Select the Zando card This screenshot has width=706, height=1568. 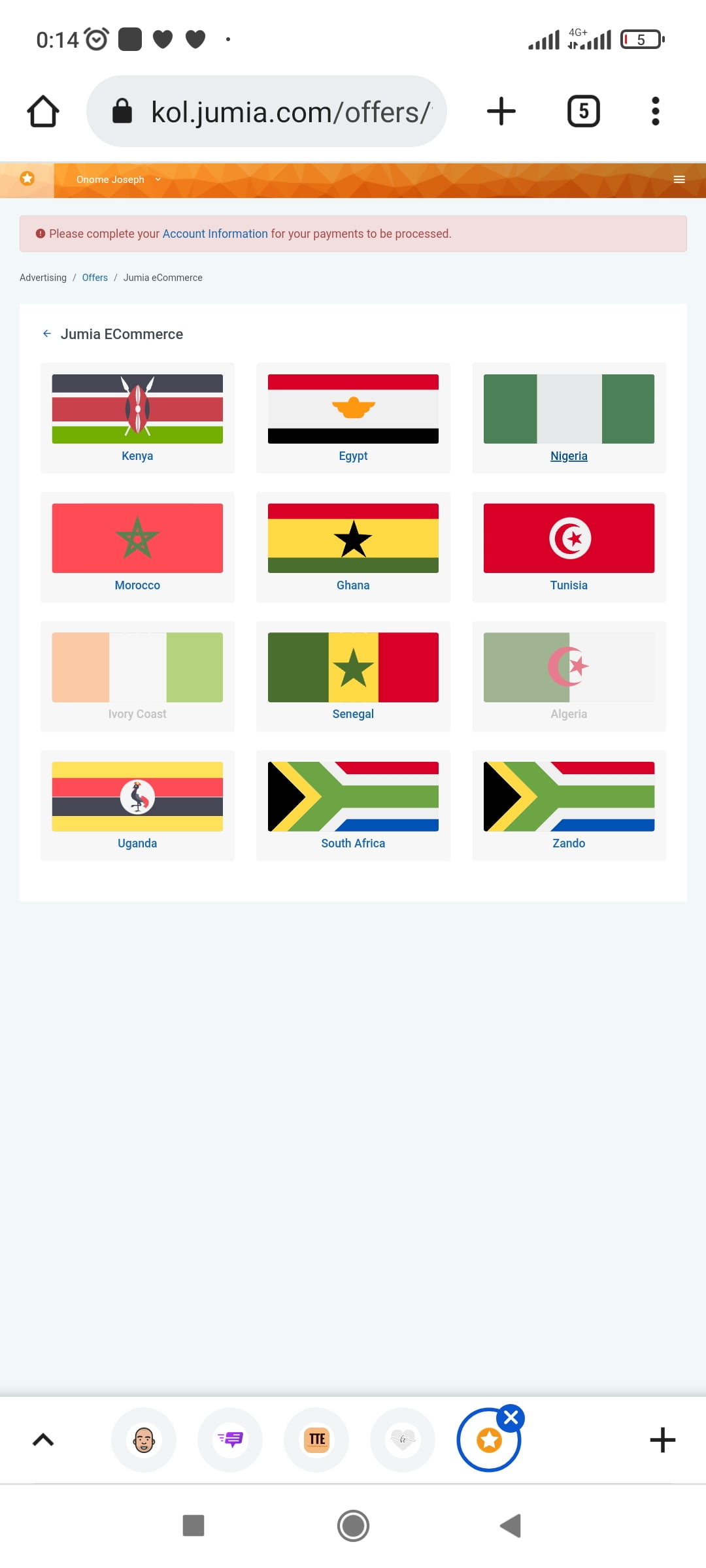point(569,805)
